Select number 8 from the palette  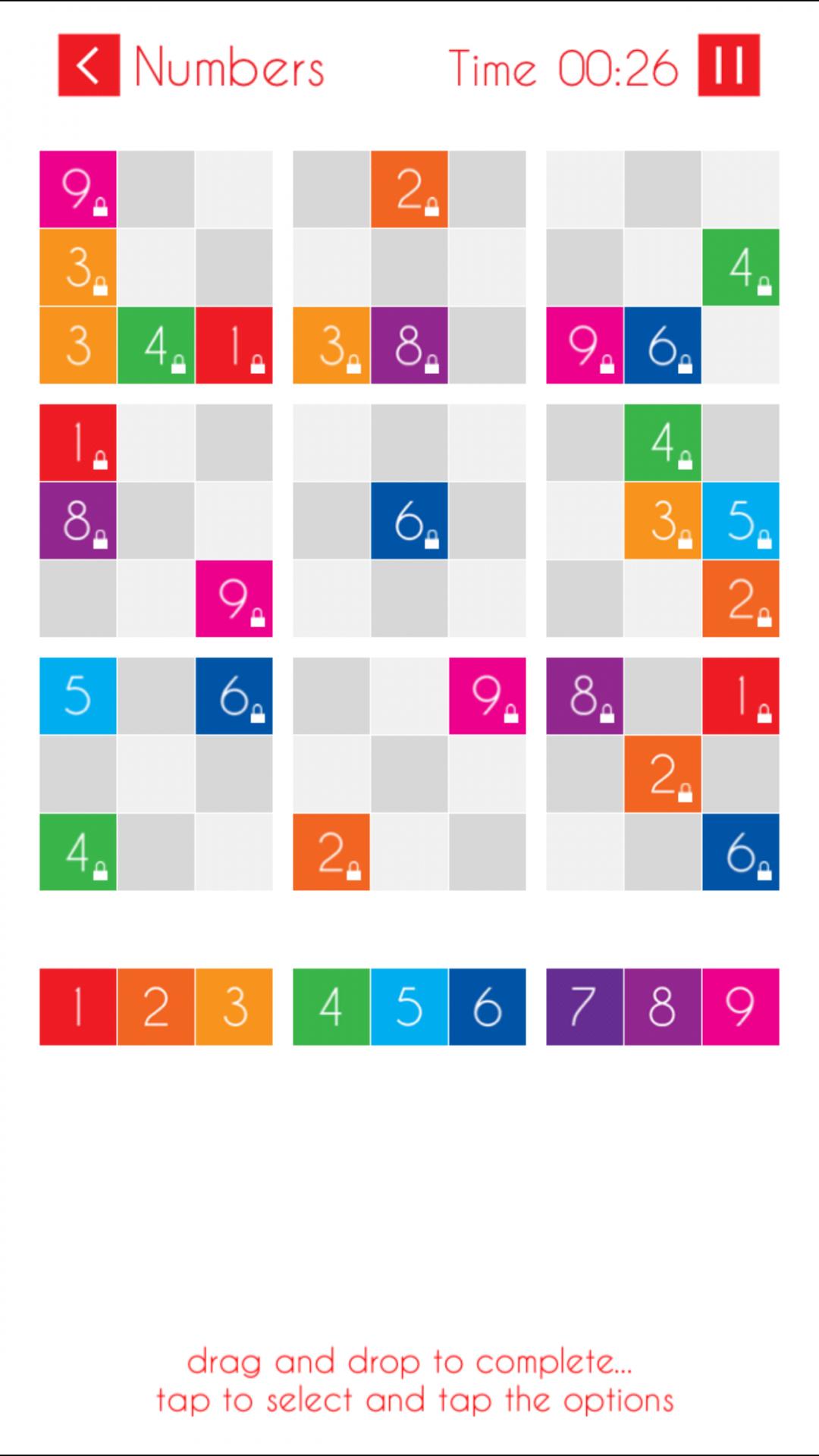coord(663,1006)
